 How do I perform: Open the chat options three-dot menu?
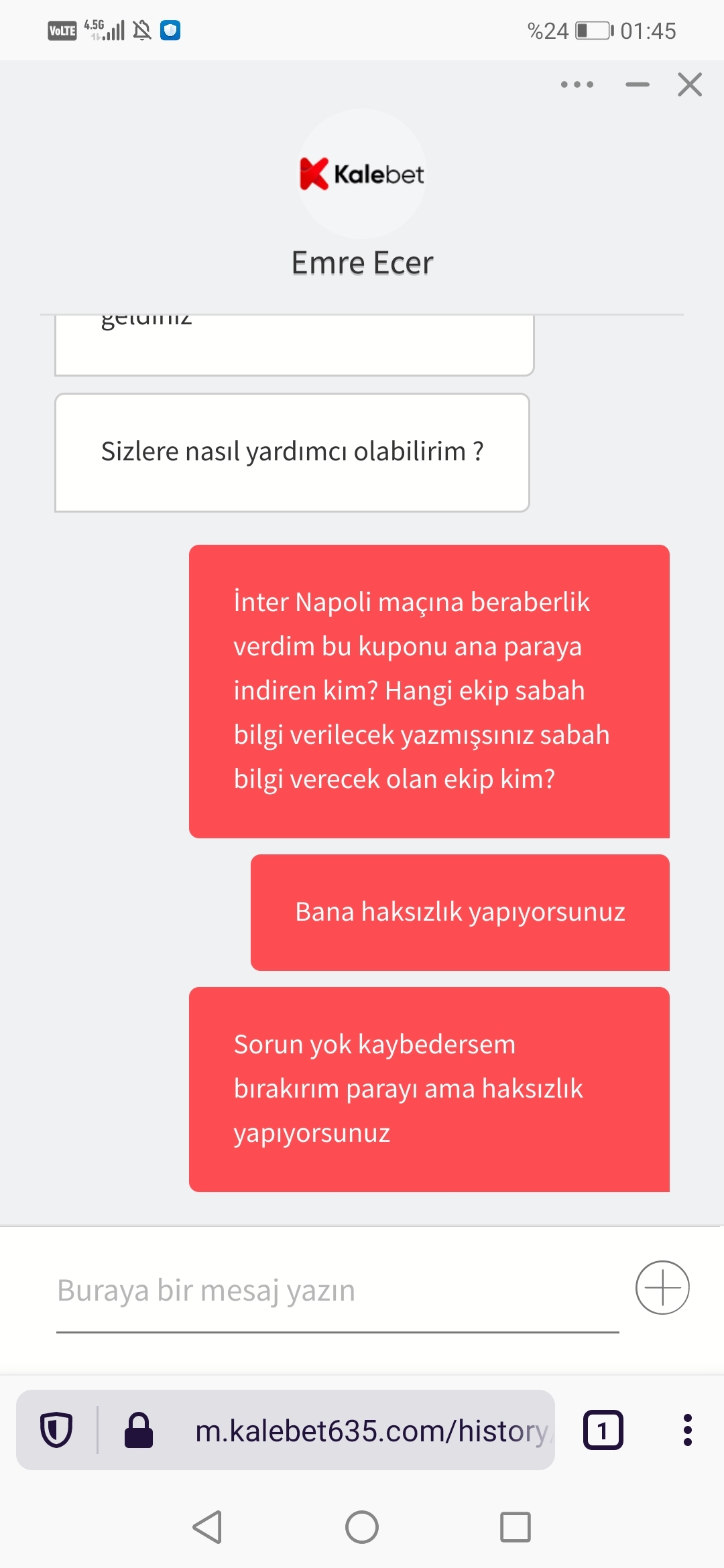pyautogui.click(x=577, y=84)
